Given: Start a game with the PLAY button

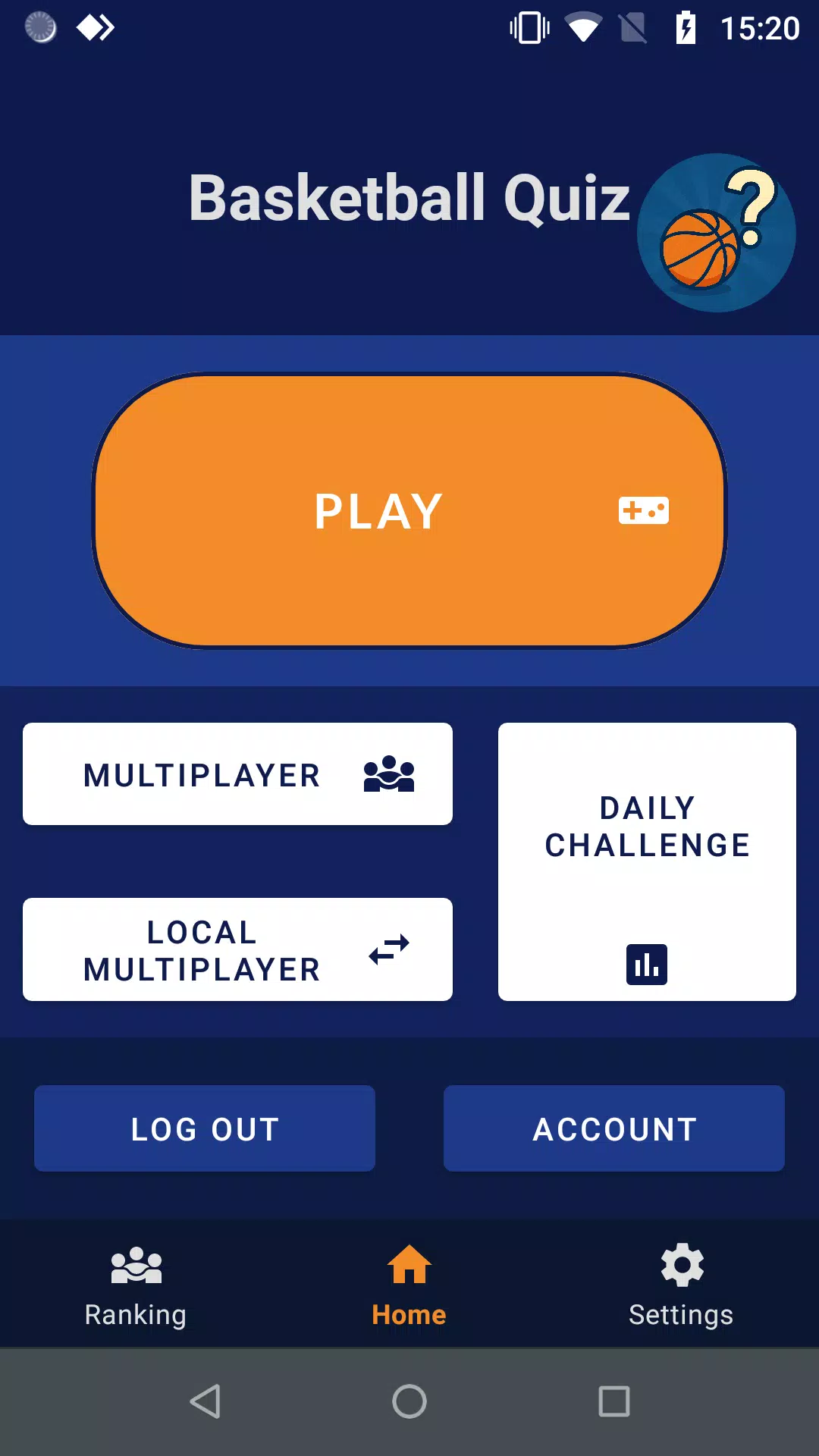Looking at the screenshot, I should pos(409,510).
